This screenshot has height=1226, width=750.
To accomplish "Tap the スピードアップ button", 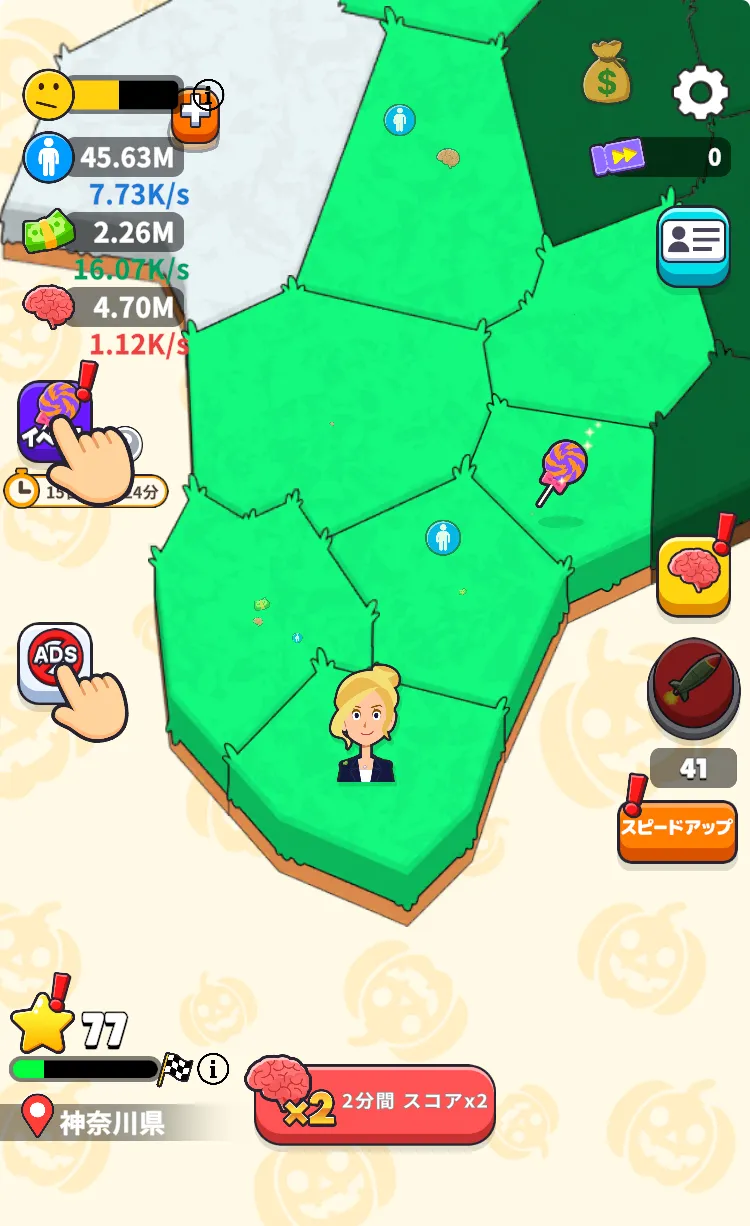I will point(677,830).
